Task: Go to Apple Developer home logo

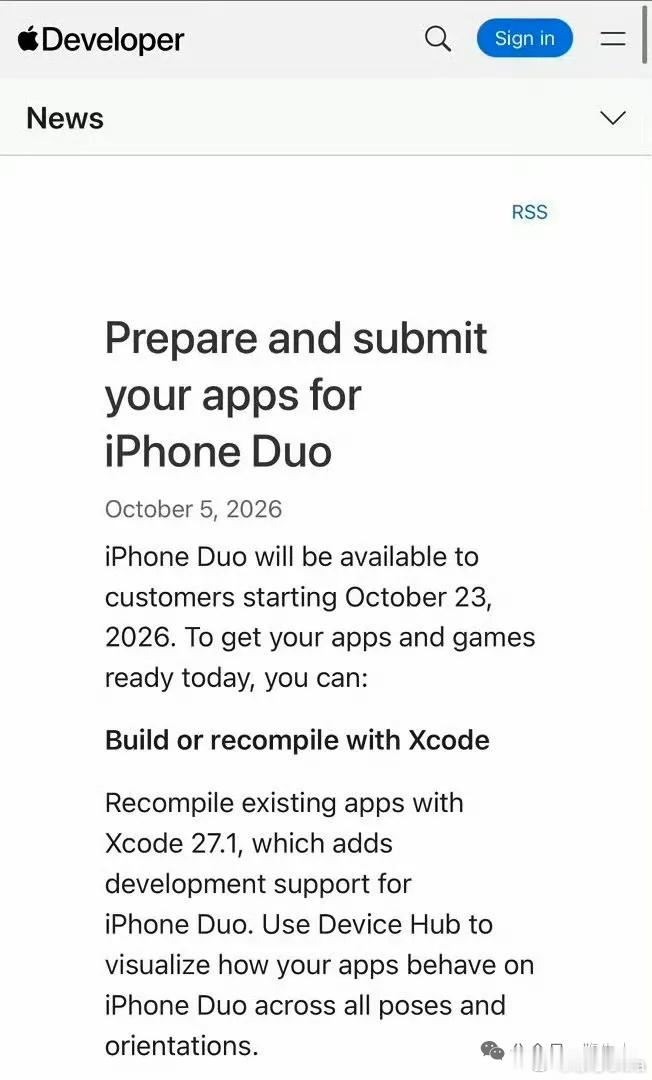Action: [101, 40]
